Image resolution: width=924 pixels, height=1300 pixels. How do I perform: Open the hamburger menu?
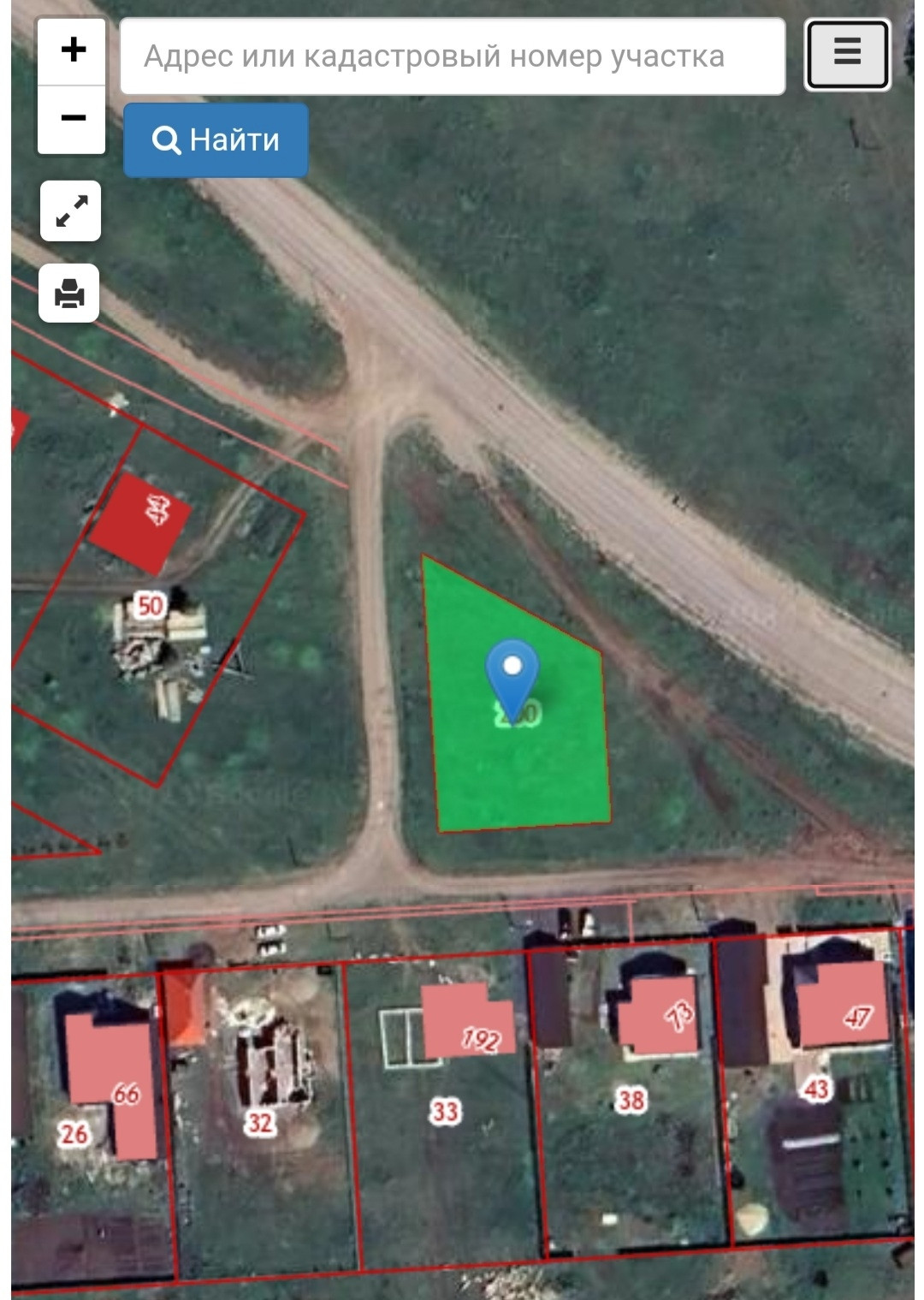tap(847, 55)
